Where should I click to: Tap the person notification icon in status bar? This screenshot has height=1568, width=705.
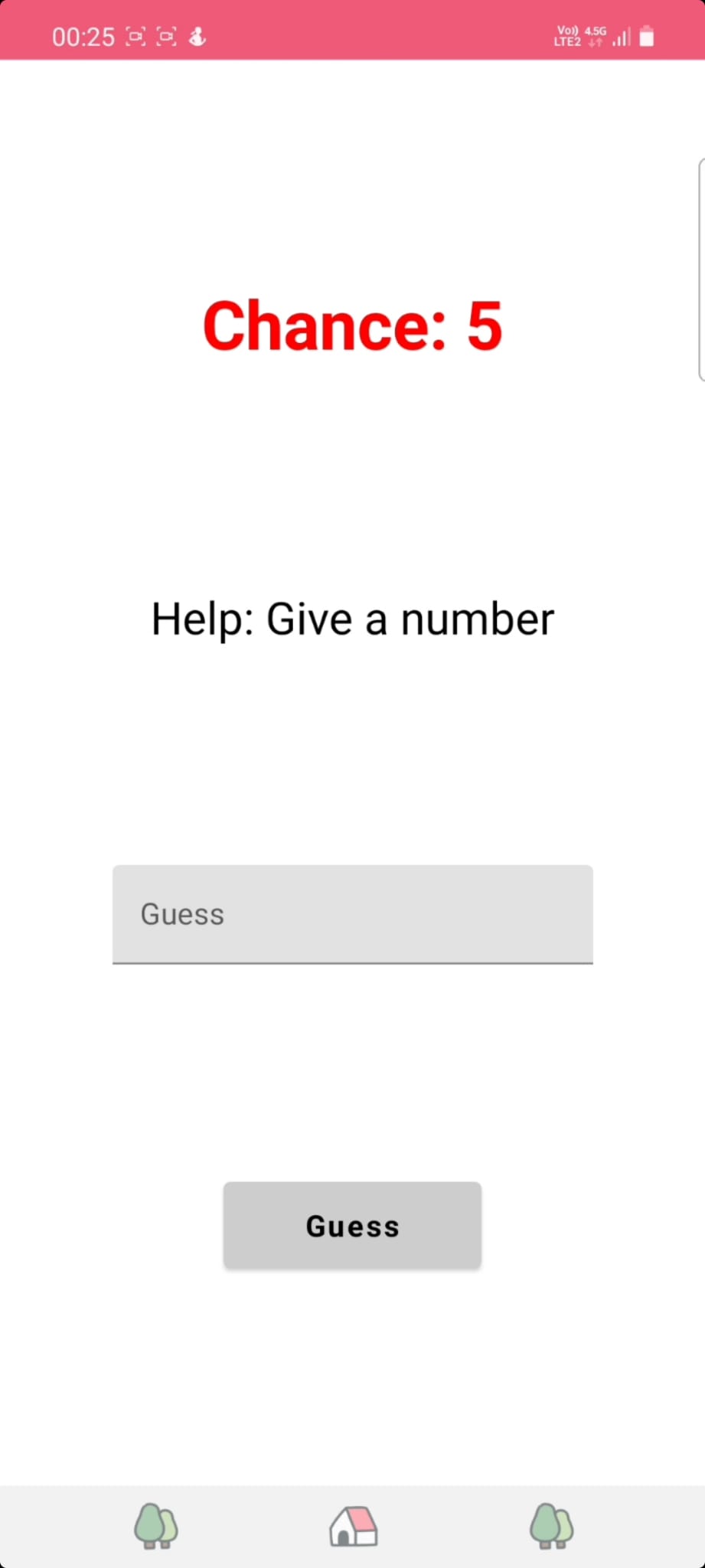197,36
